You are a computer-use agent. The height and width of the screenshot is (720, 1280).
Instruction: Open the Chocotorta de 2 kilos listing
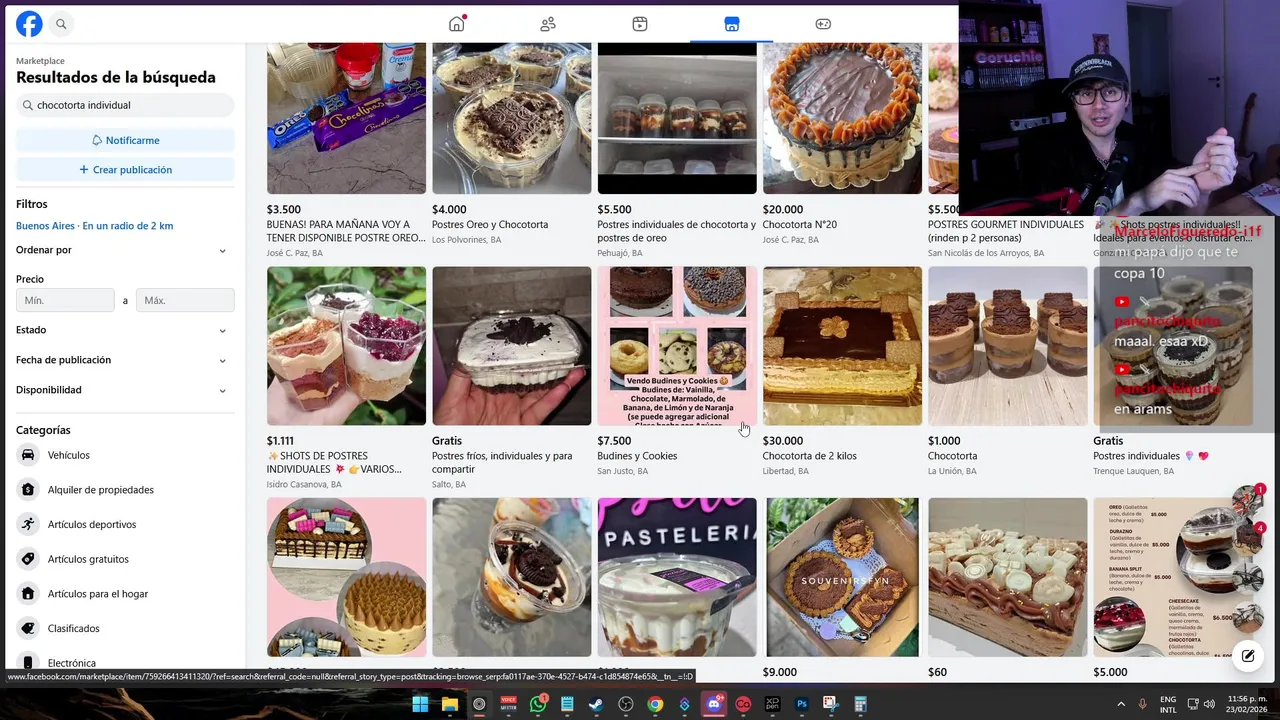click(842, 346)
